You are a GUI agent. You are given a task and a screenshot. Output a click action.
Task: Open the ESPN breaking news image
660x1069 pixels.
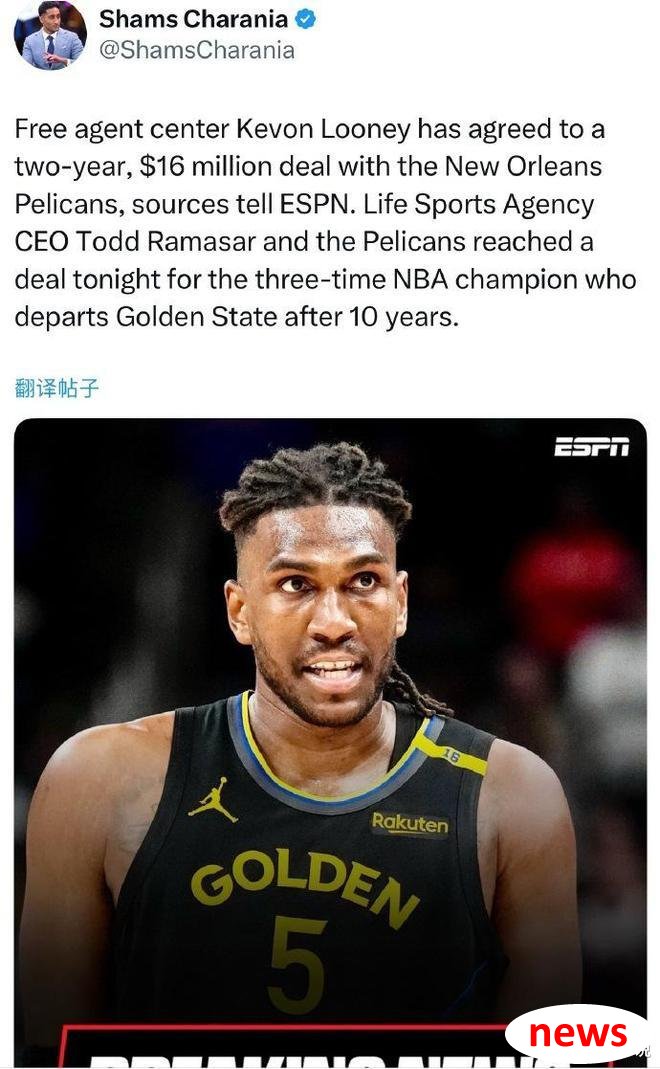[x=330, y=742]
